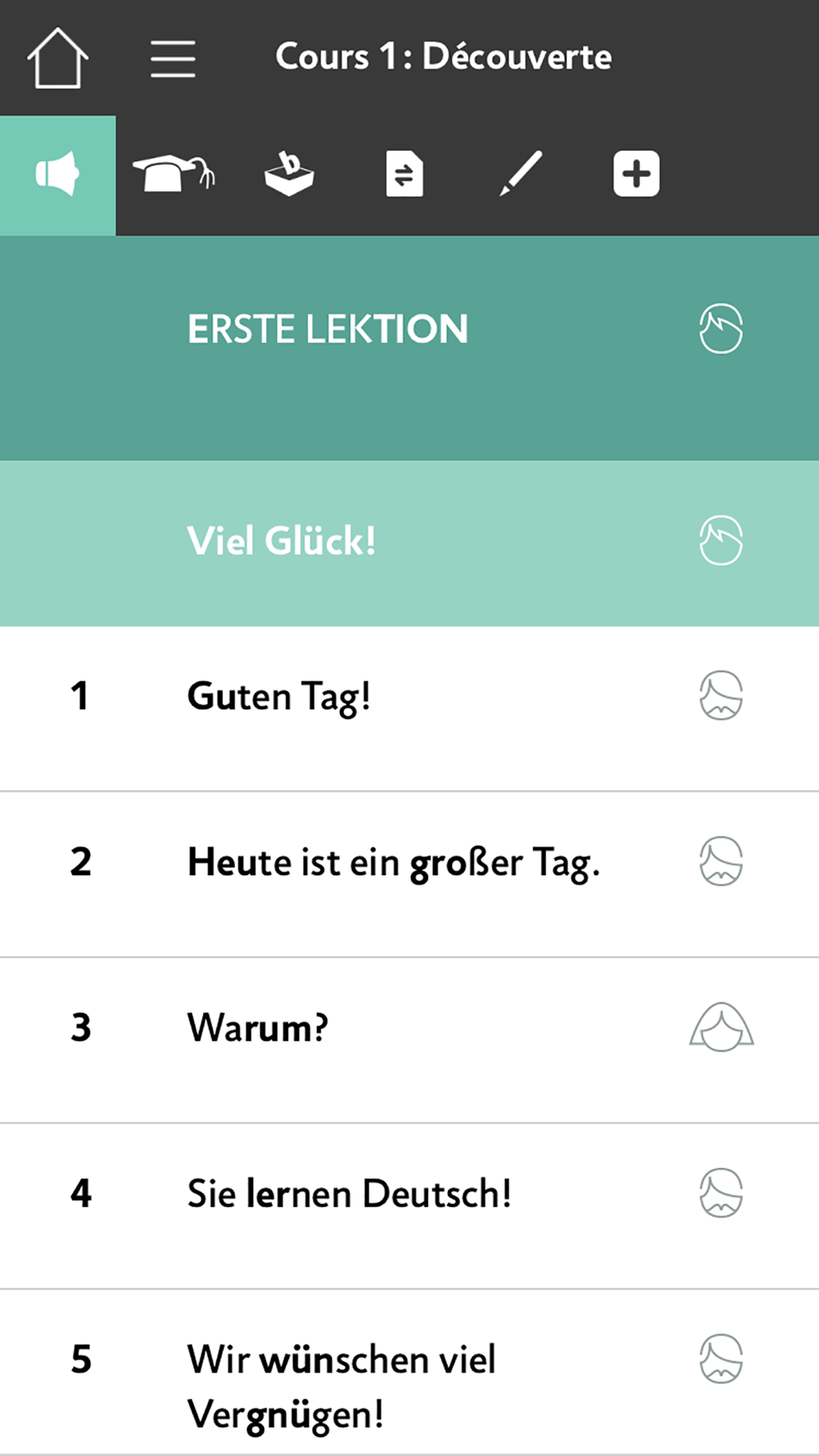
Task: Go to the home screen icon
Action: [x=57, y=57]
